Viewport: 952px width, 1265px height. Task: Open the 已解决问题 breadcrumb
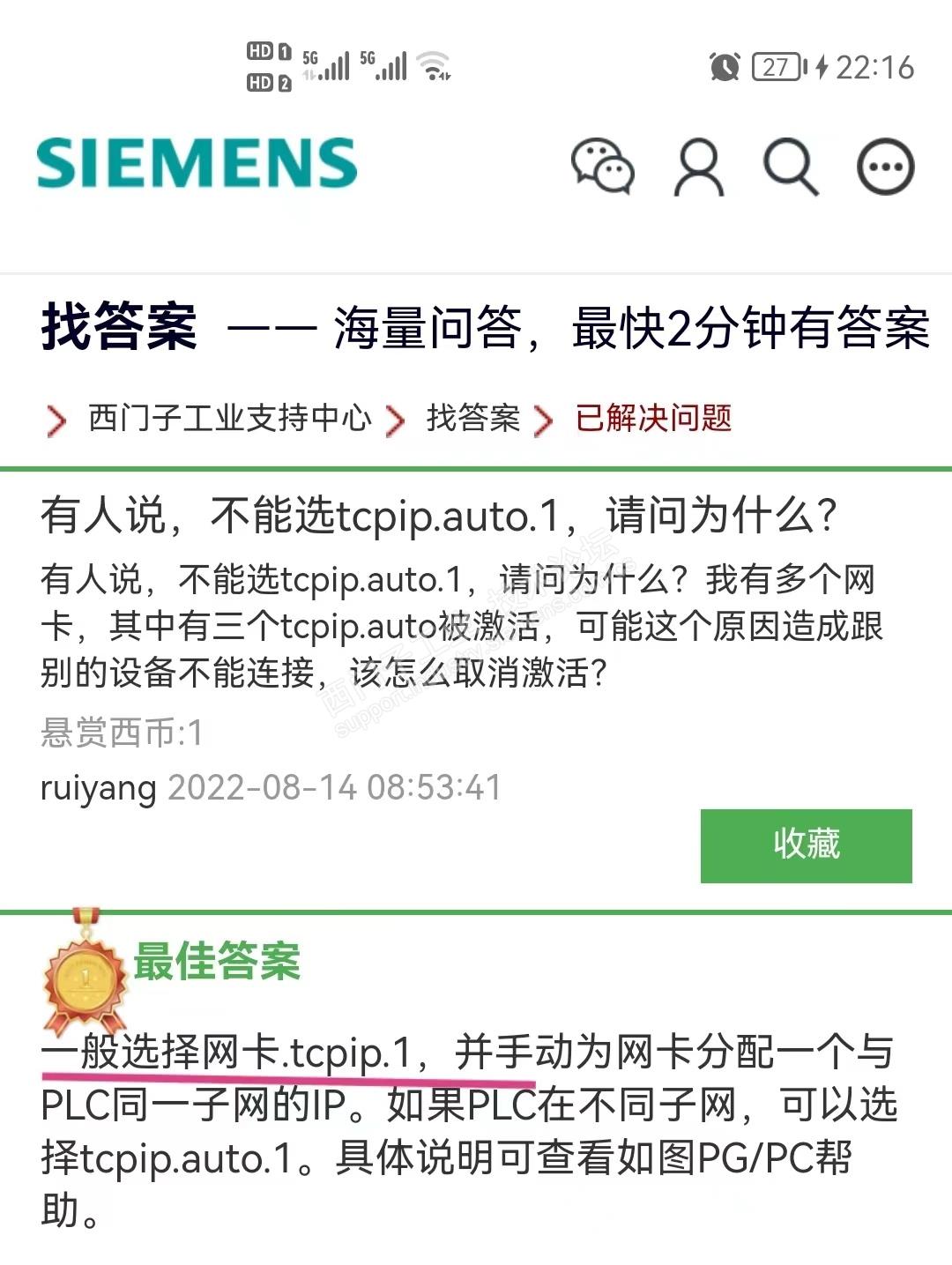coord(653,418)
